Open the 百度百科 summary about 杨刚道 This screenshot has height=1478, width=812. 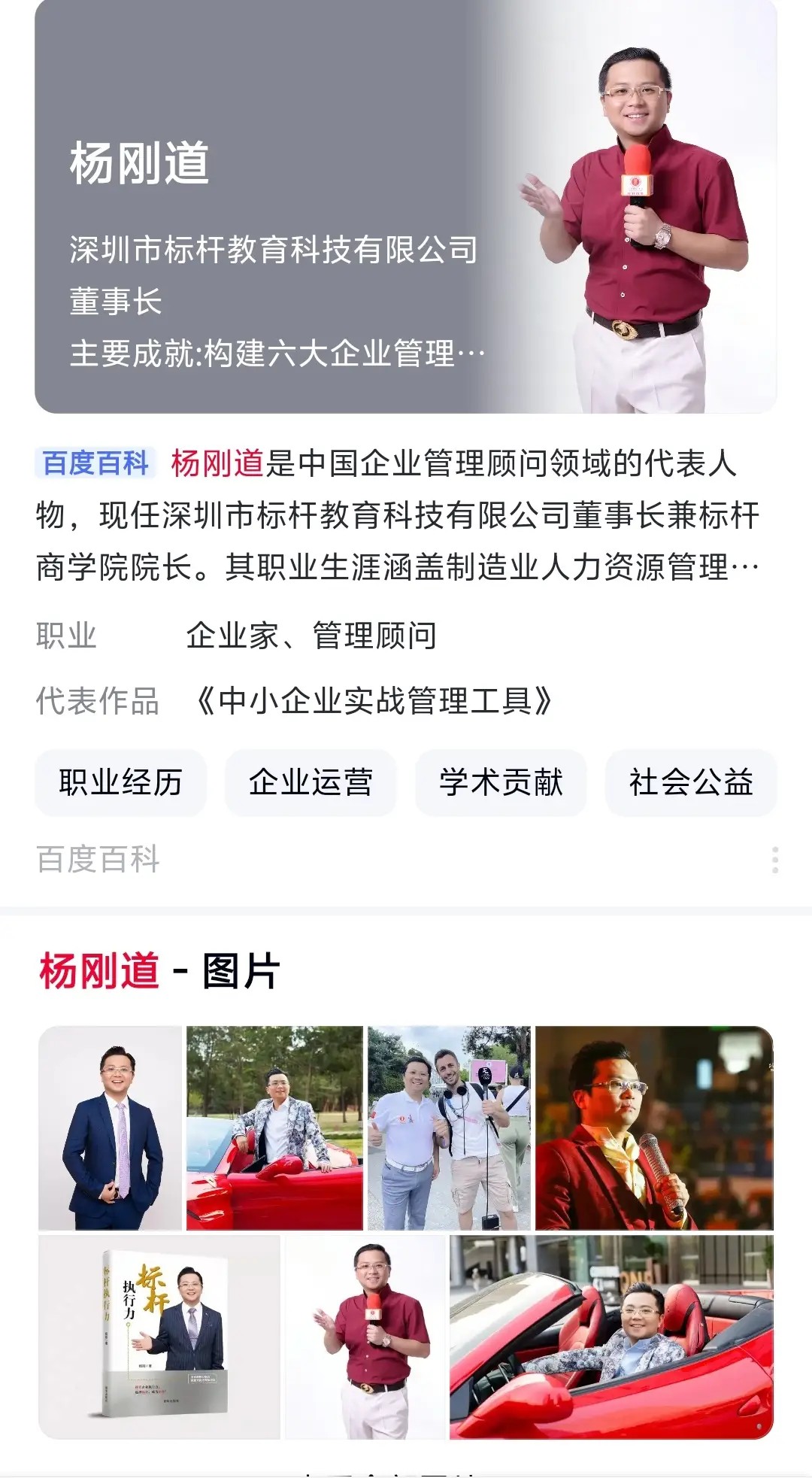click(x=398, y=515)
